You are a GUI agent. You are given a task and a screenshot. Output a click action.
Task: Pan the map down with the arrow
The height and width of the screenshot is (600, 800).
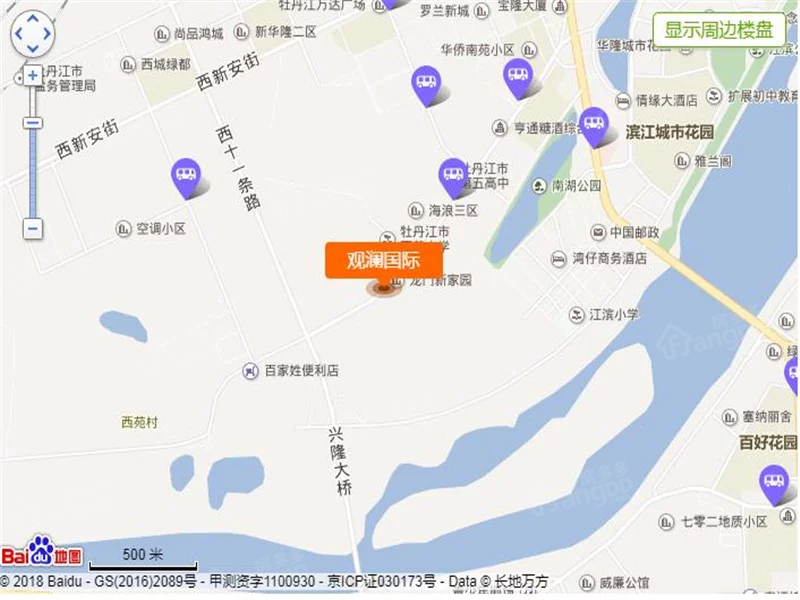click(33, 47)
